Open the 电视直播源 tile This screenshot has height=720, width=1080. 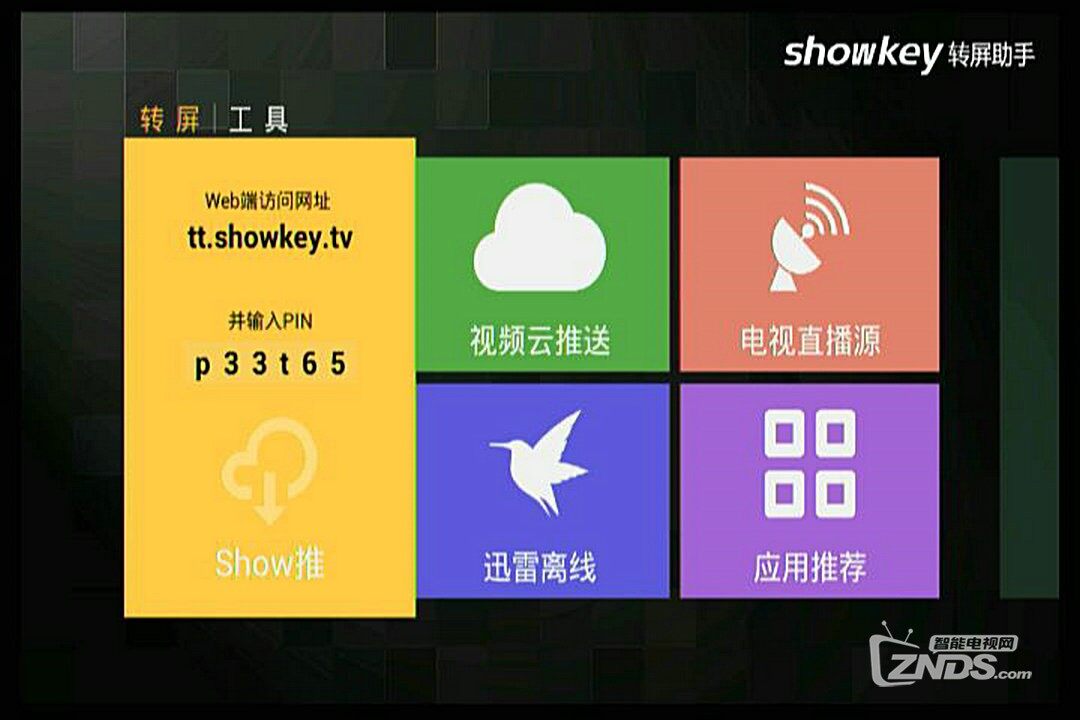[809, 265]
